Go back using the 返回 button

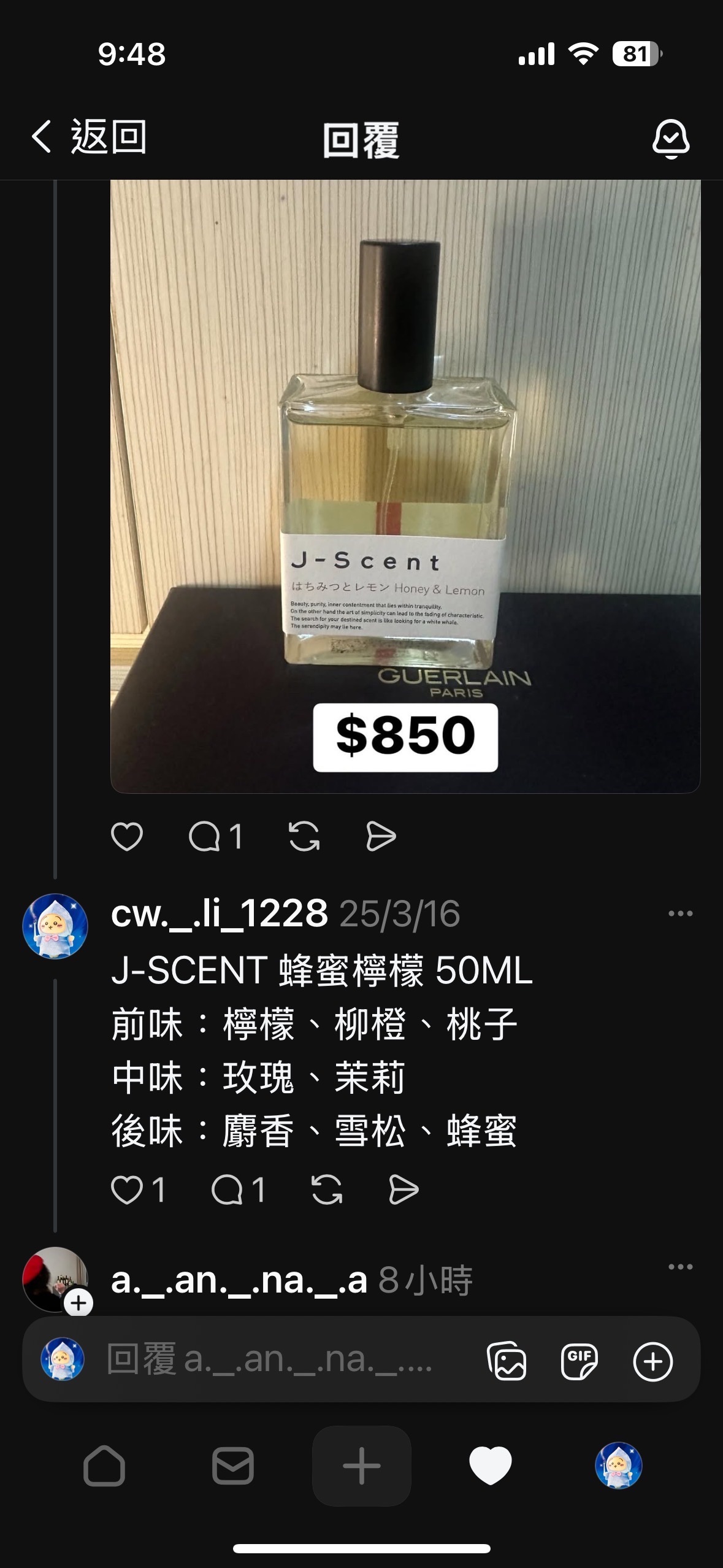89,137
